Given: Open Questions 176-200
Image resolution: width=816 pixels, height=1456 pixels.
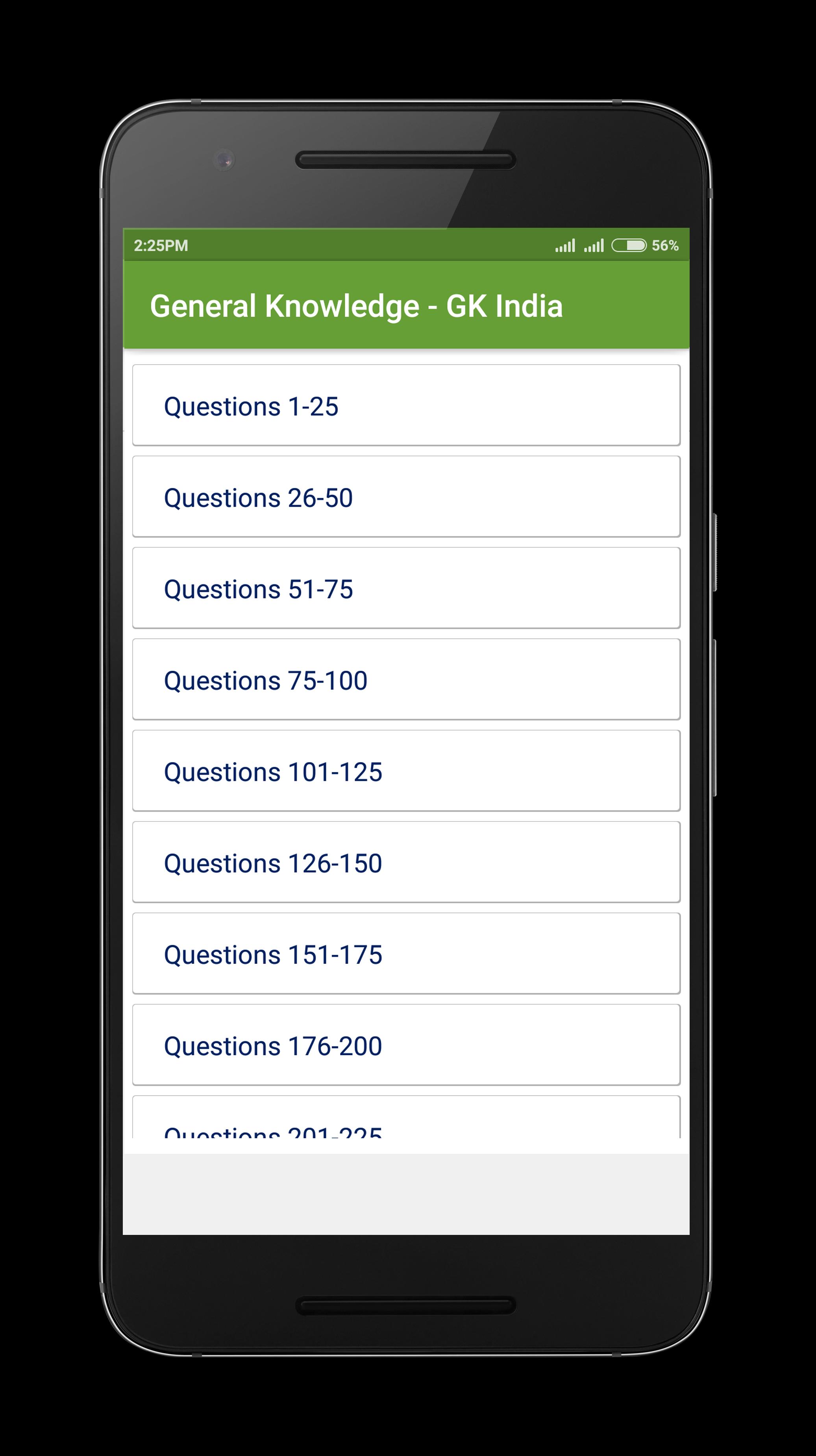Looking at the screenshot, I should (x=406, y=1046).
